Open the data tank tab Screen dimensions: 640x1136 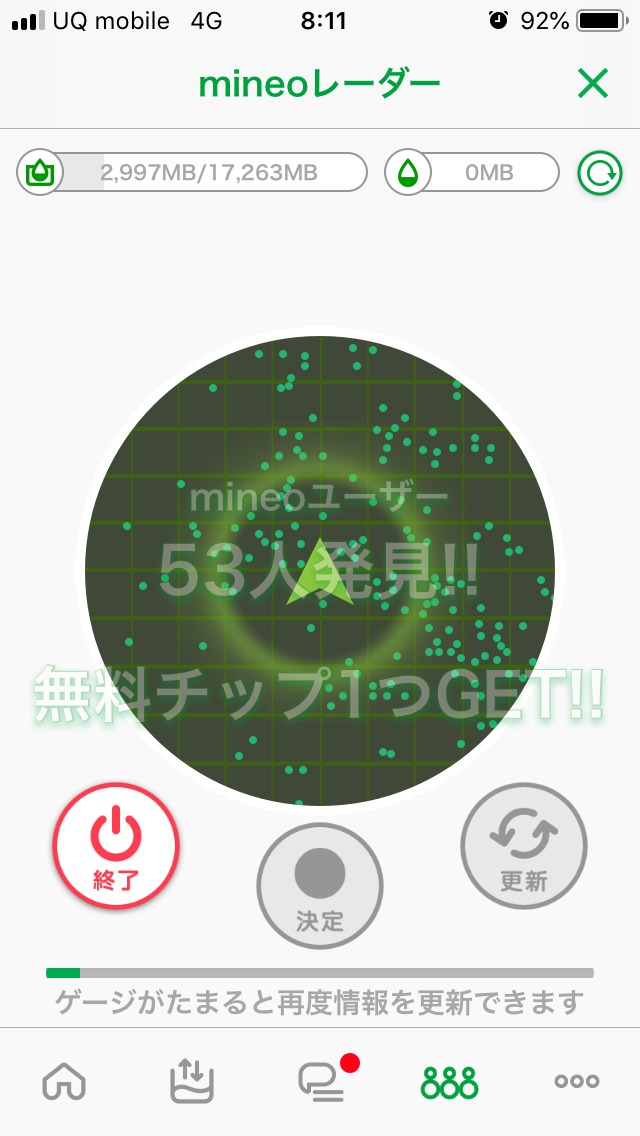[192, 1081]
